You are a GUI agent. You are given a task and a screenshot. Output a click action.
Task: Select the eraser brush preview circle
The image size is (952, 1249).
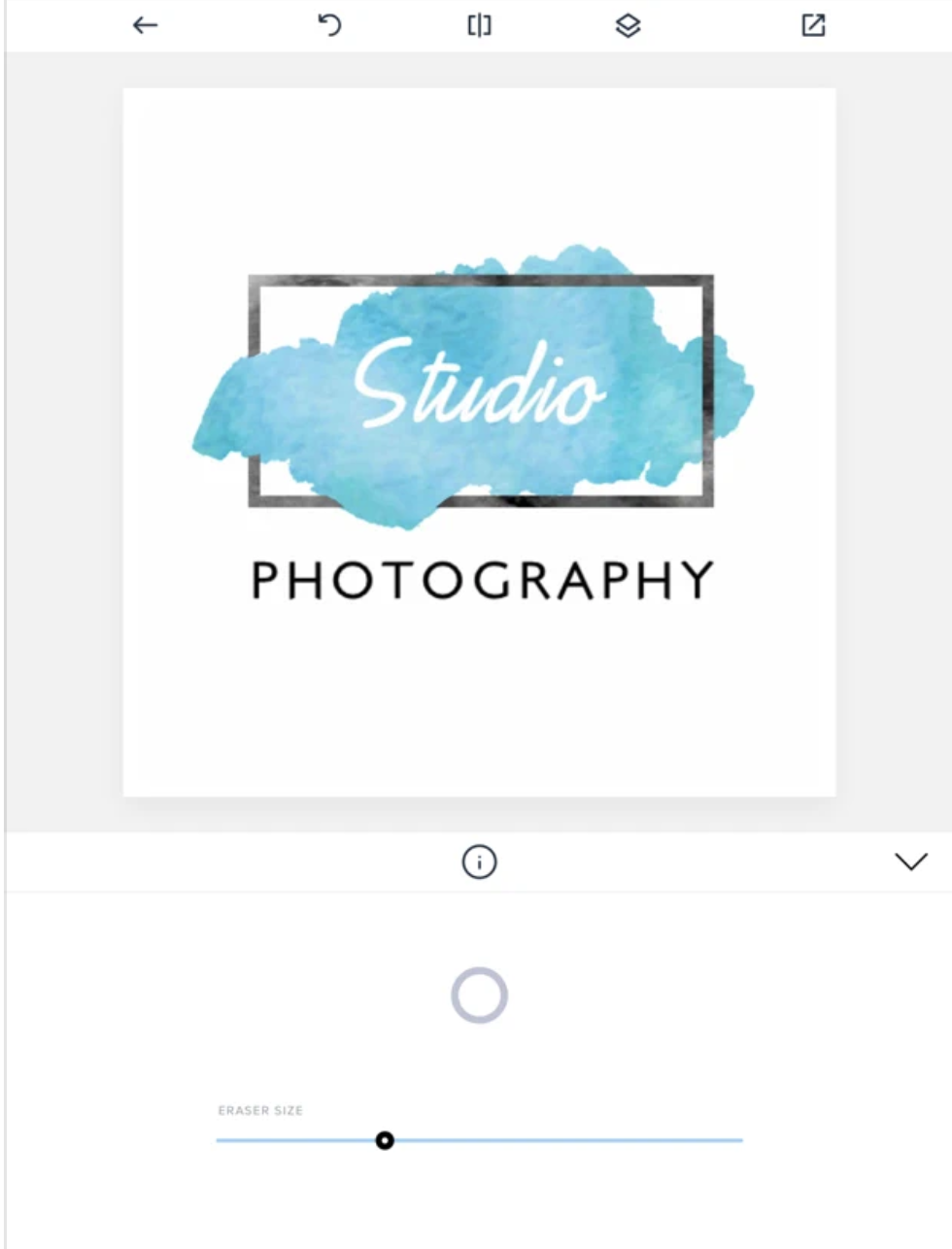coord(478,994)
